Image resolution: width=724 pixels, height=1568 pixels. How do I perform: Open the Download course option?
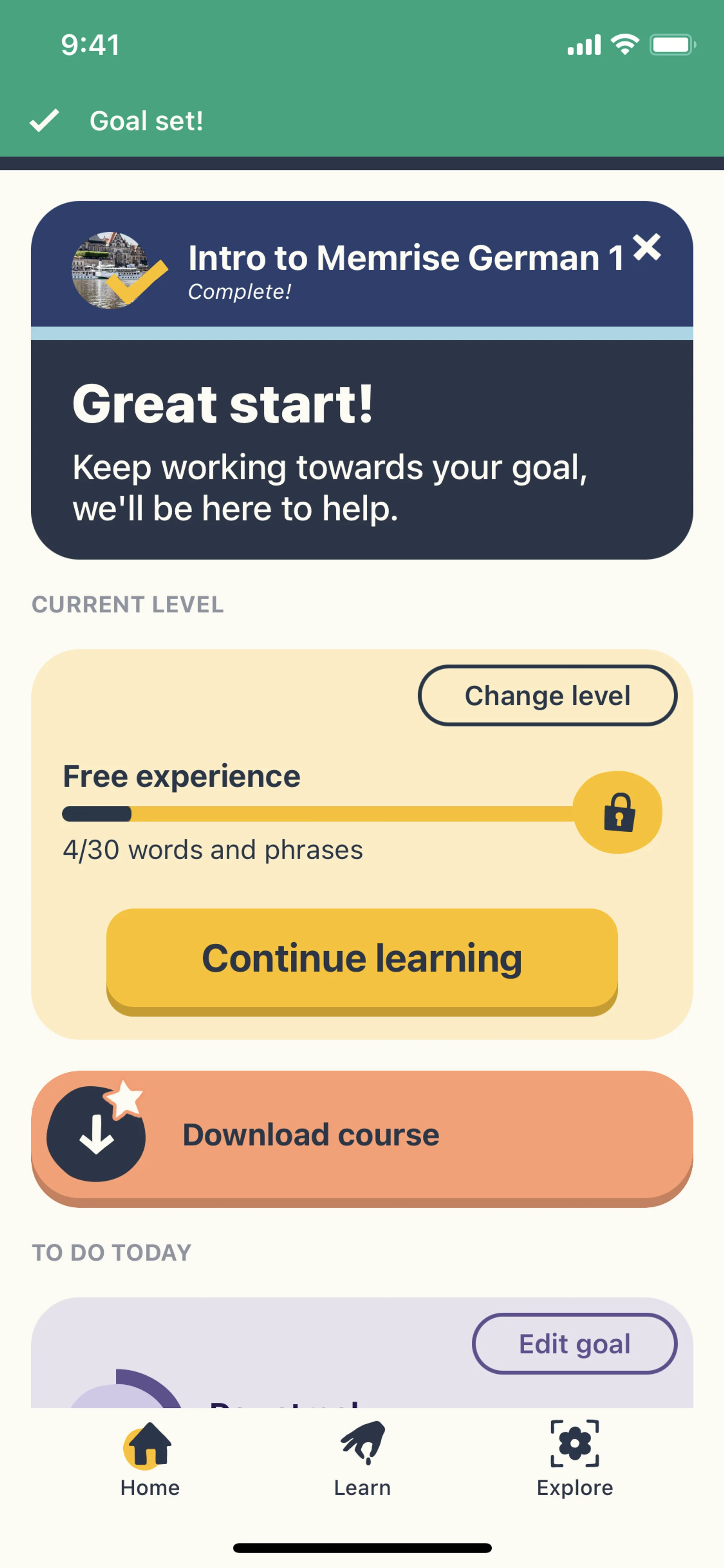(x=362, y=1135)
